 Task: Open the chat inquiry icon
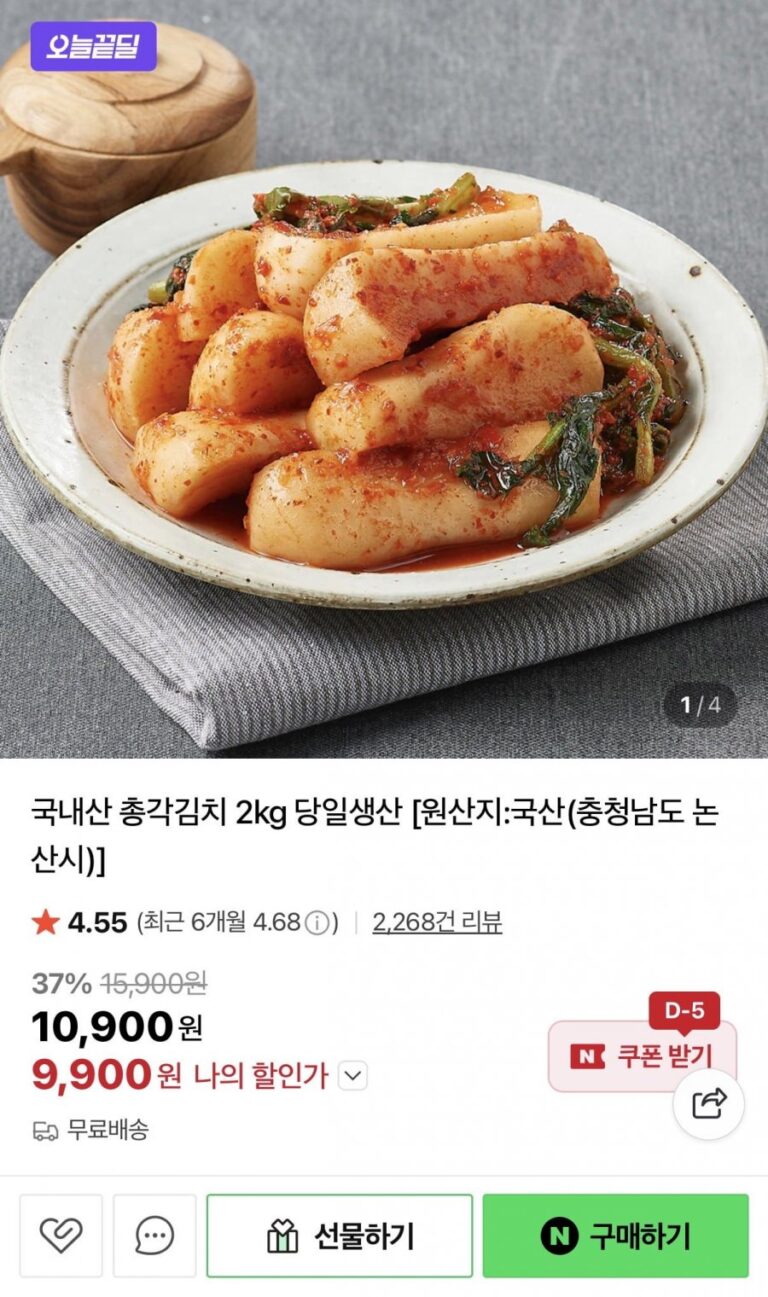154,1236
